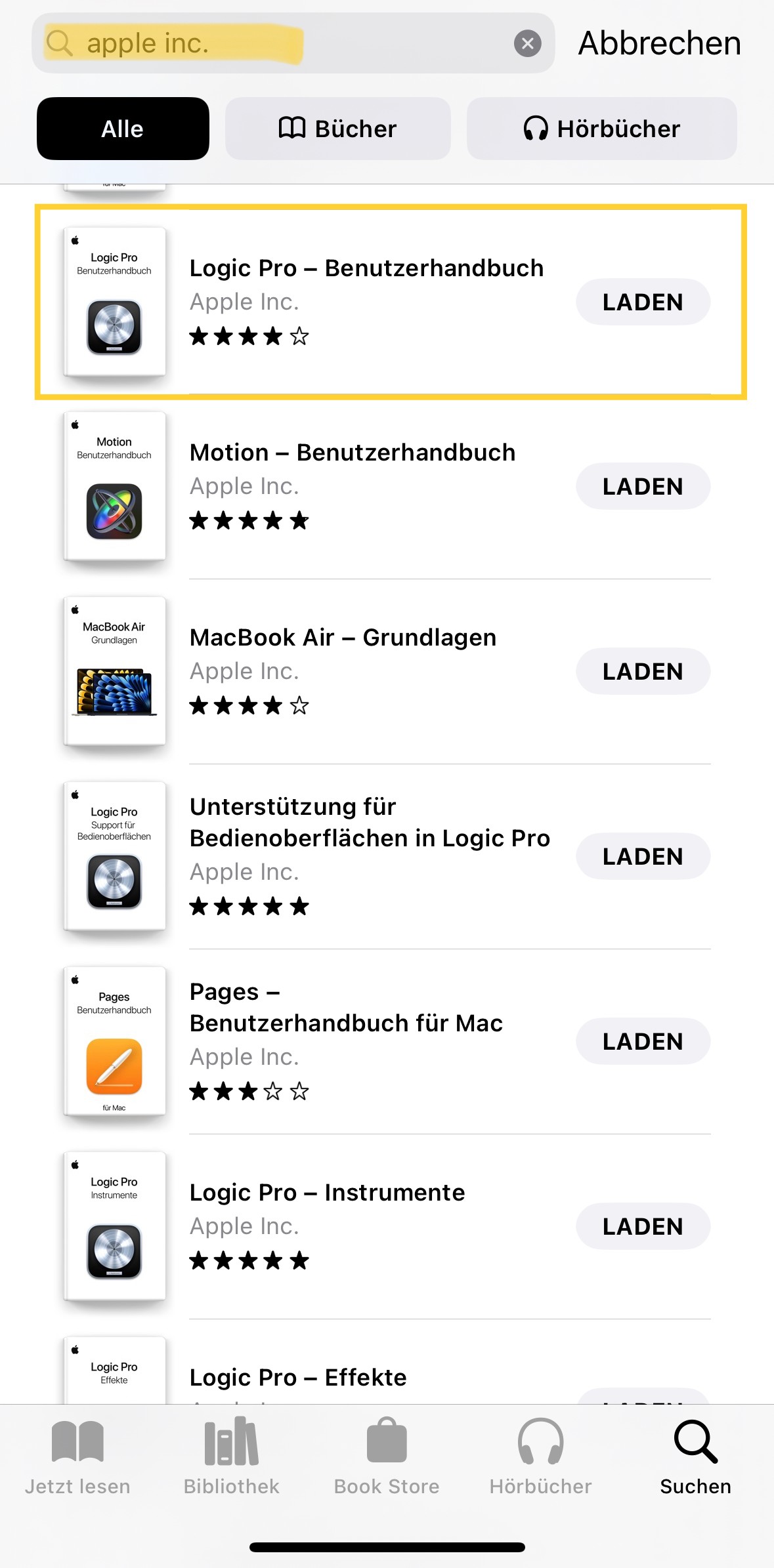Download Logic Pro – Benutzerhandbuch
This screenshot has height=1568, width=774.
[x=643, y=302]
